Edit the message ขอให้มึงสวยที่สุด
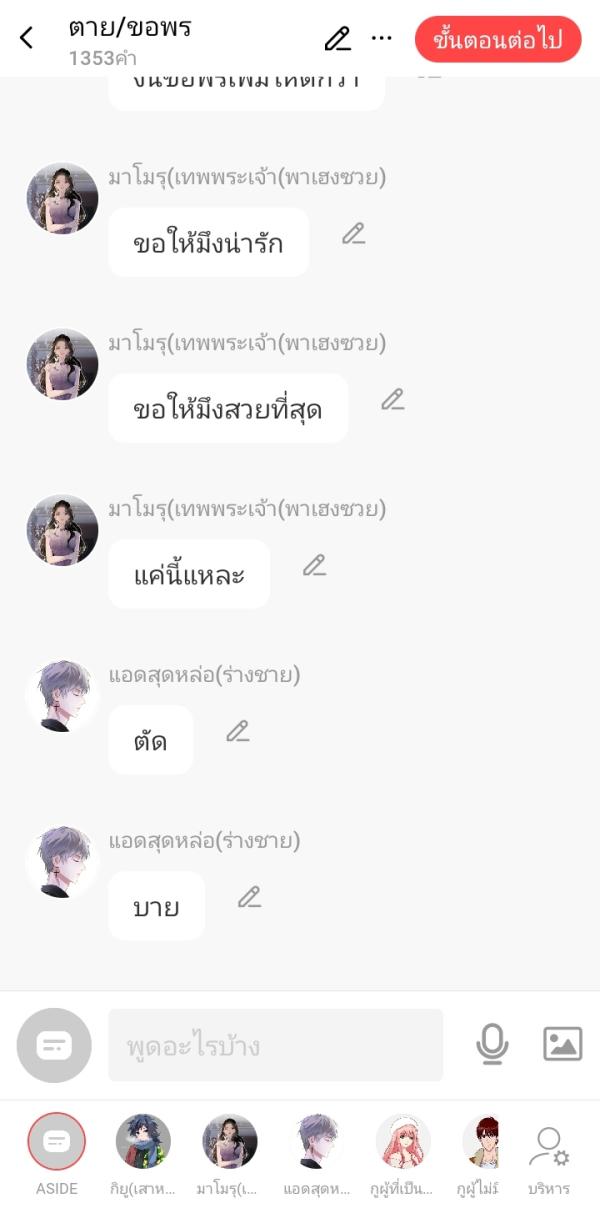The image size is (600, 1208). coord(393,400)
